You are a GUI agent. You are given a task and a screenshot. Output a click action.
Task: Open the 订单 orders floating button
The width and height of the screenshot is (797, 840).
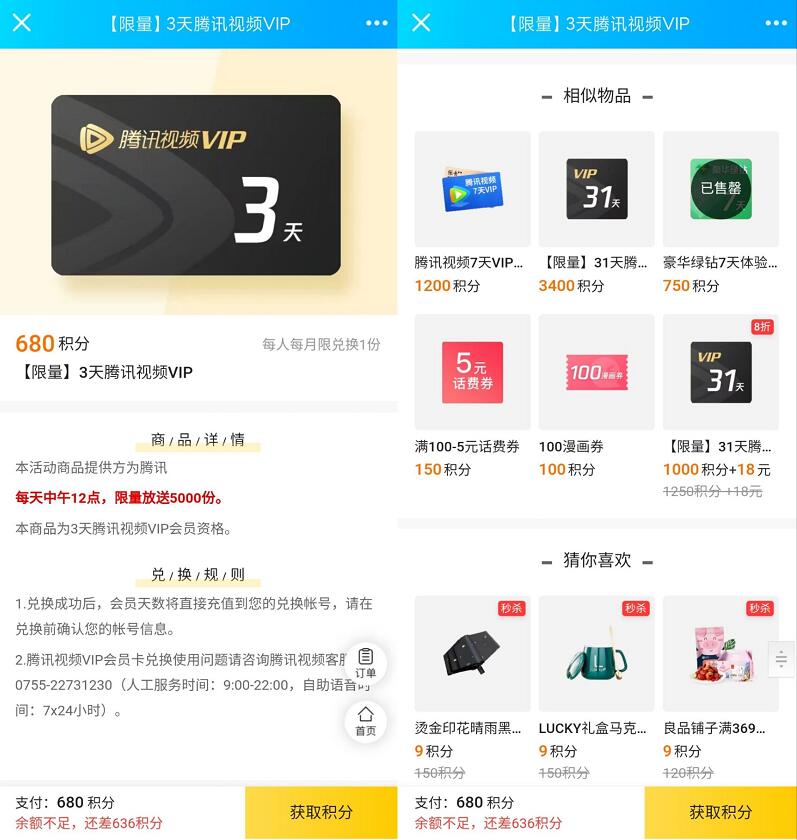click(x=366, y=662)
